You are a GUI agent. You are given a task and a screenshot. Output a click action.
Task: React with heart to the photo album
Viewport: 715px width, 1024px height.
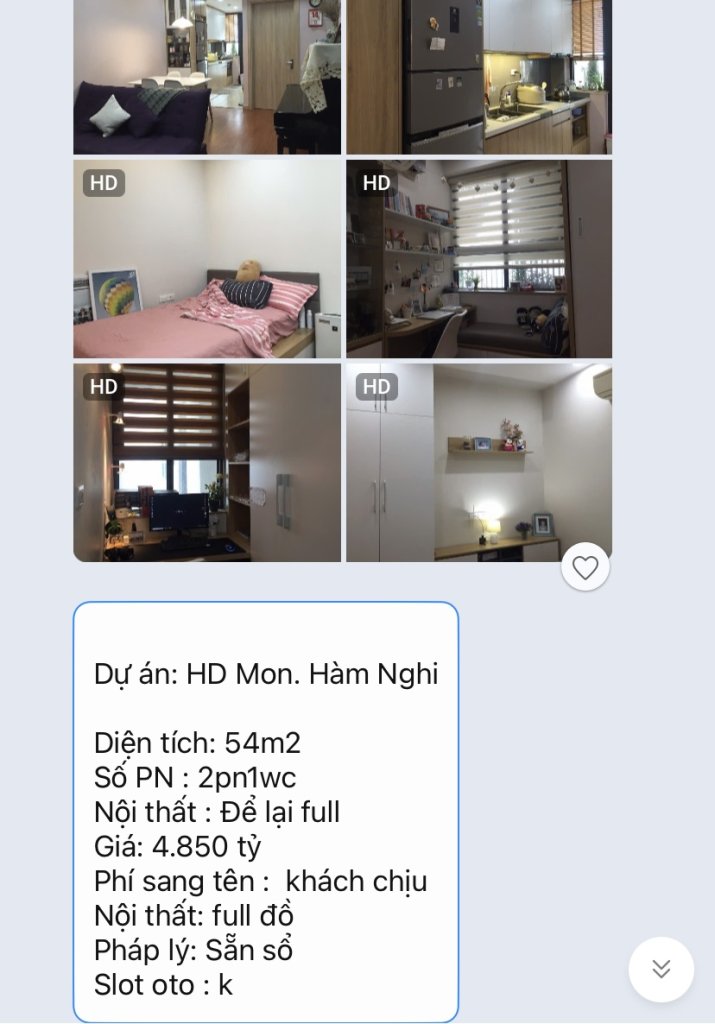585,567
